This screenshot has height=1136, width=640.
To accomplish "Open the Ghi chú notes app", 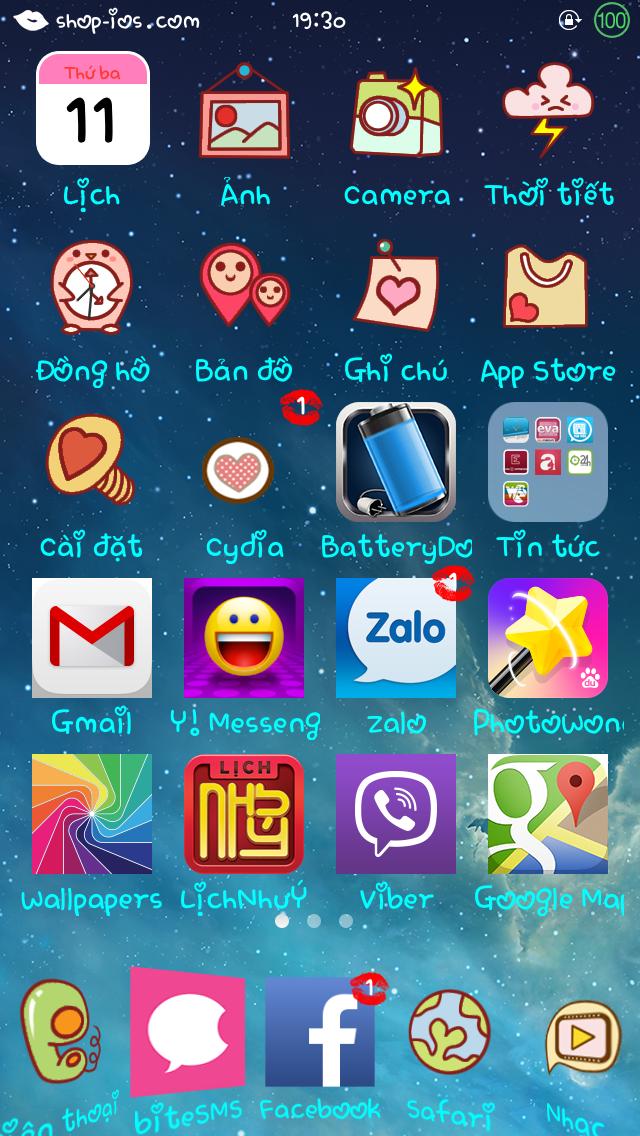I will [x=396, y=284].
